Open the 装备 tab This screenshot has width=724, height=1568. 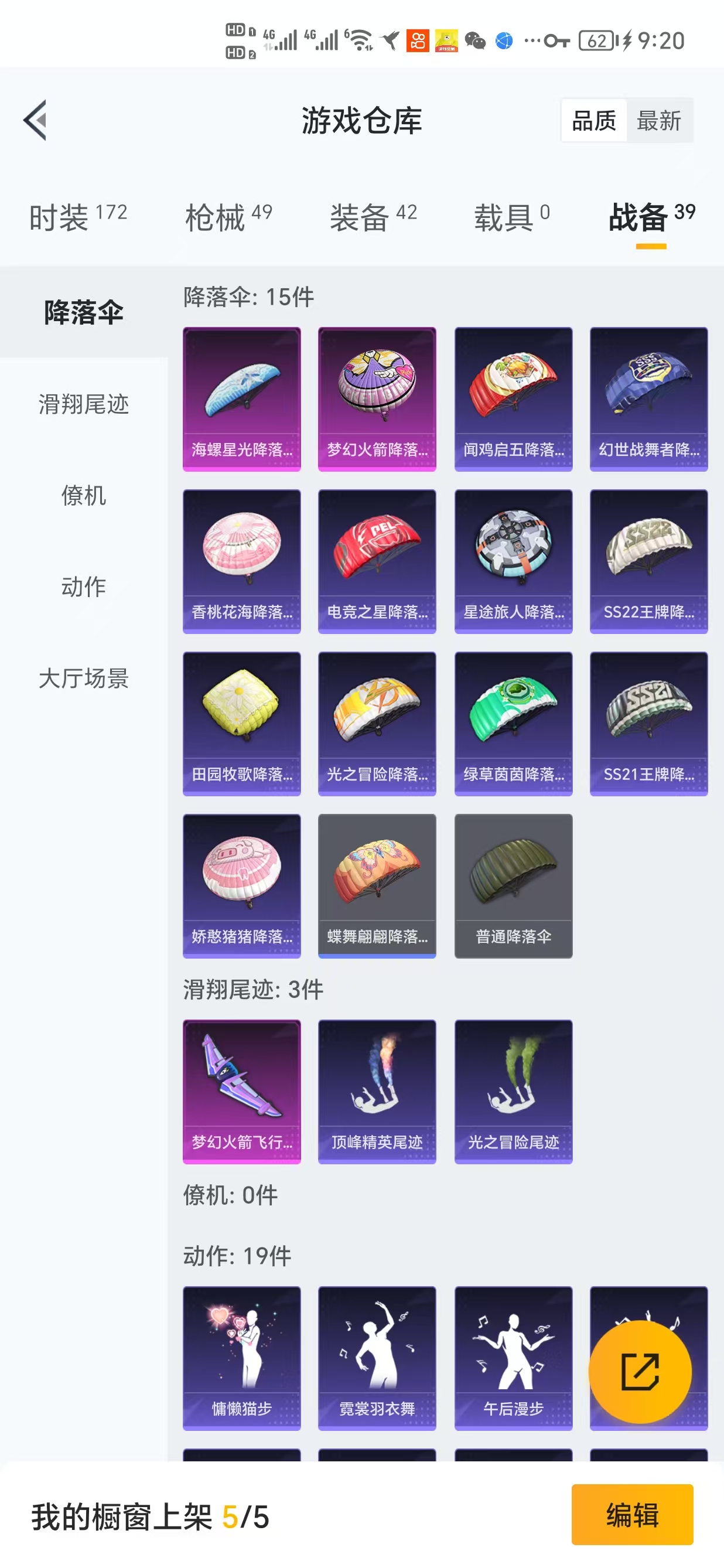click(373, 217)
